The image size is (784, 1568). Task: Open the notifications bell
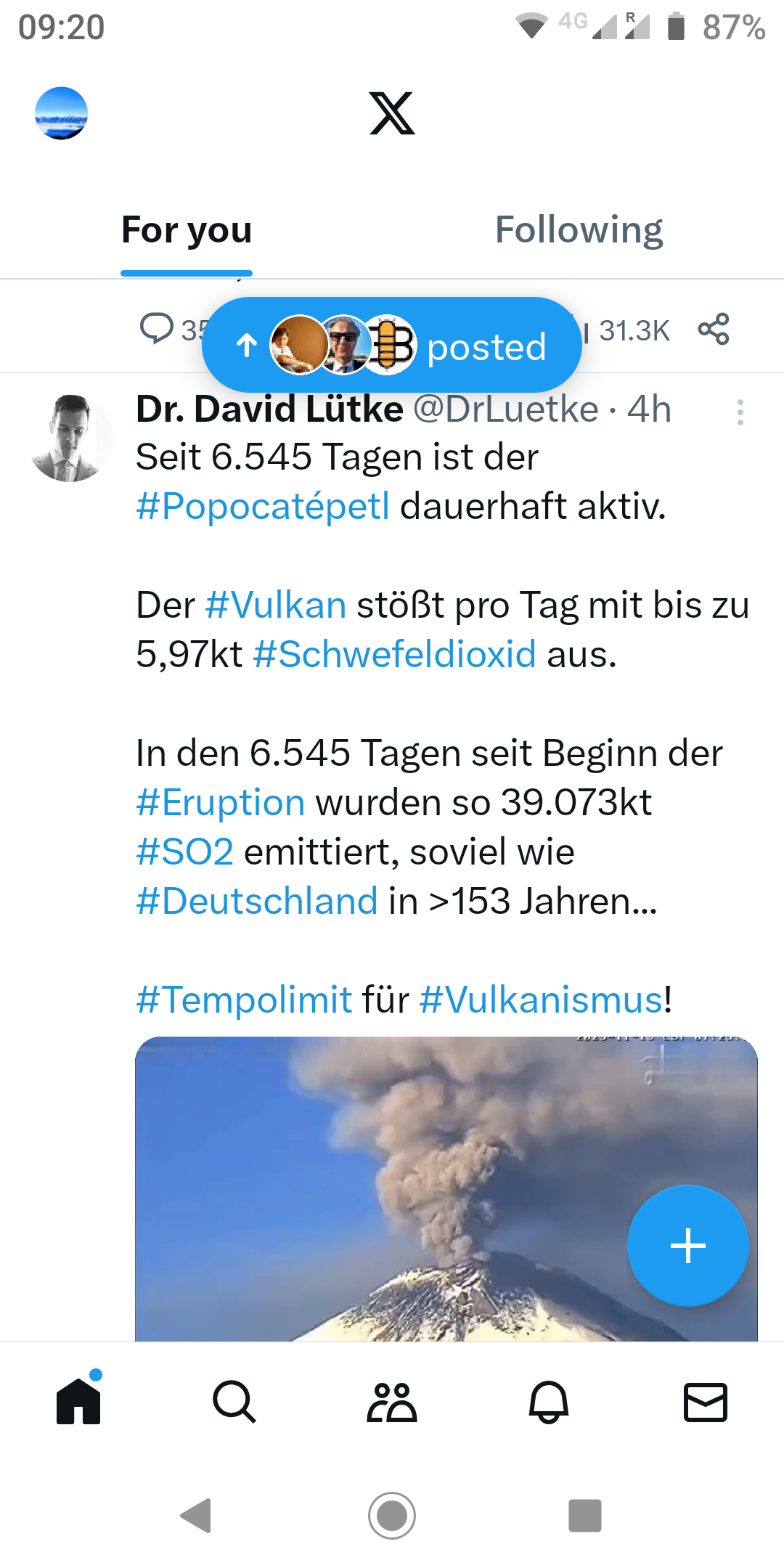[549, 1402]
